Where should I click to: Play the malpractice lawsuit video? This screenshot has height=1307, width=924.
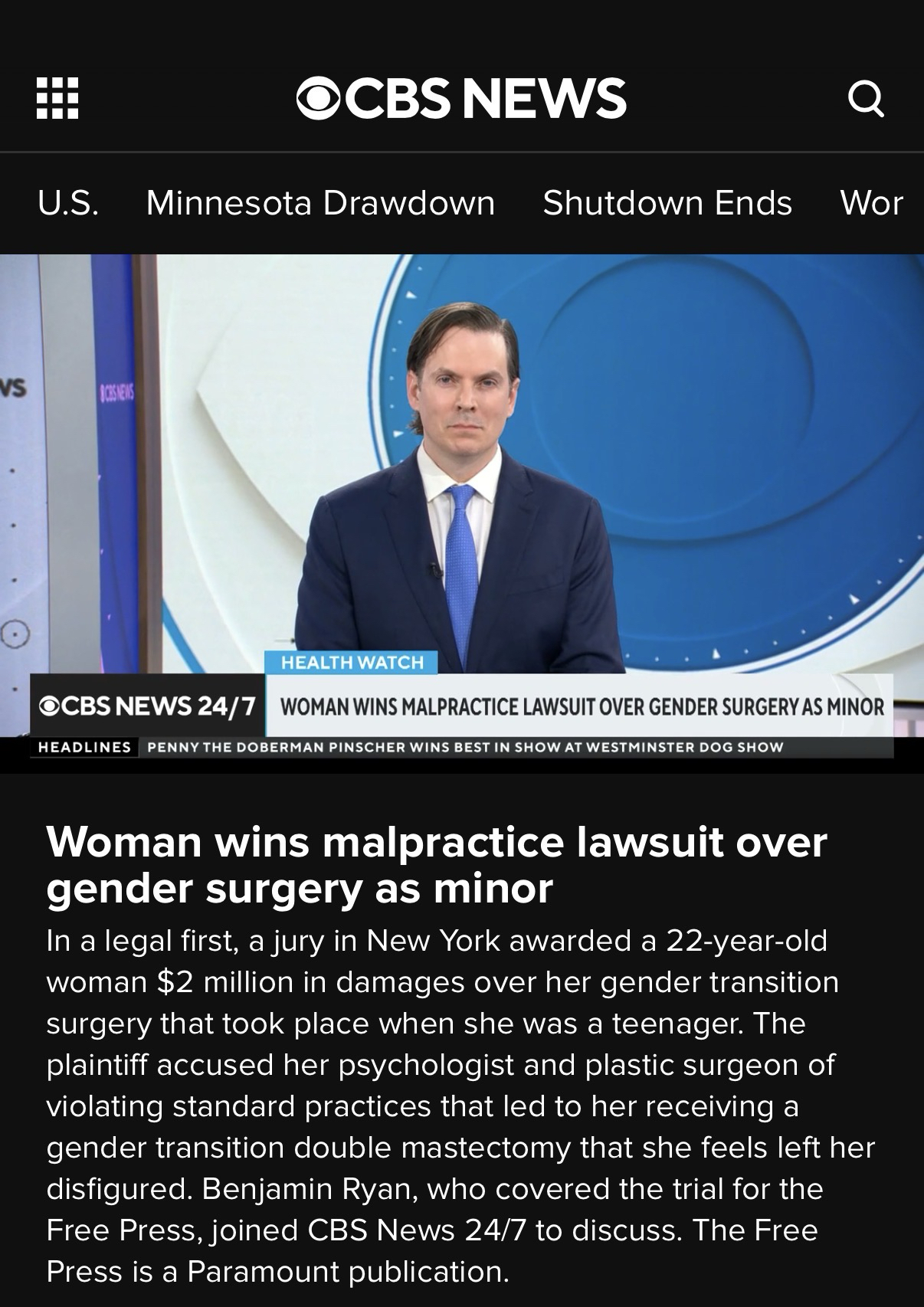coord(461,506)
